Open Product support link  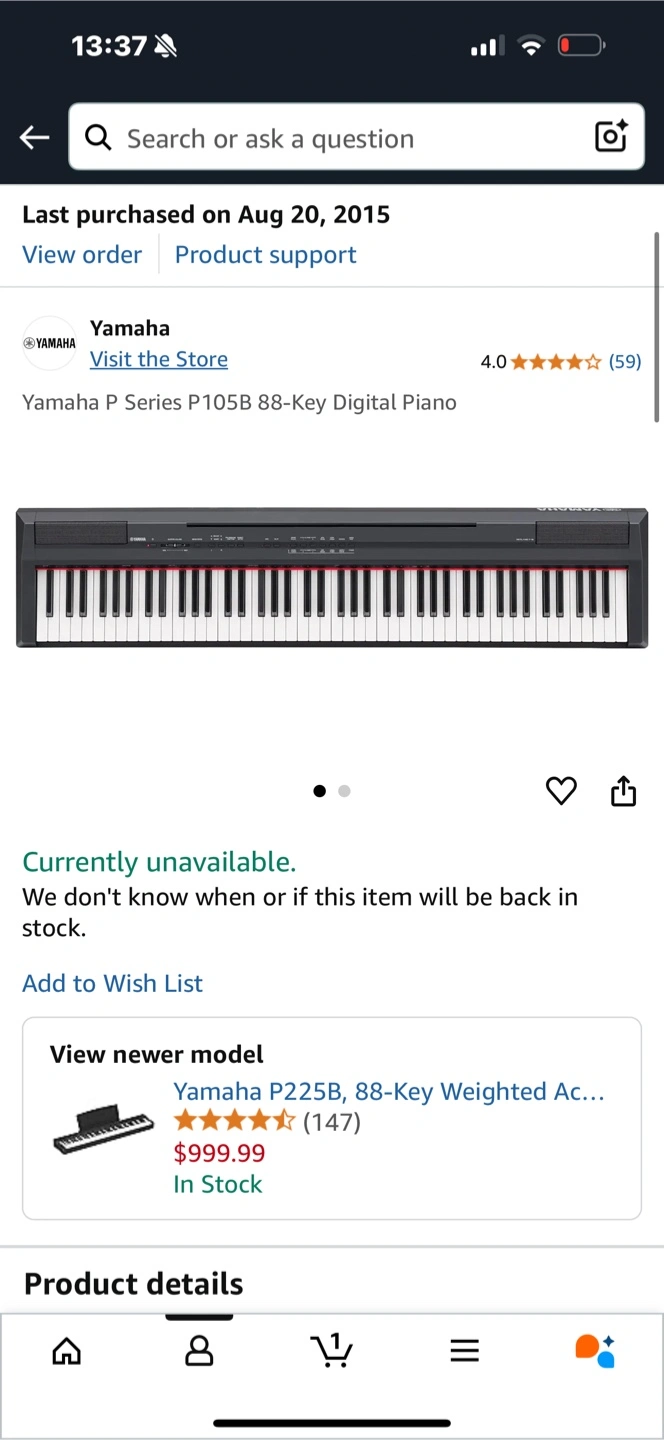coord(265,255)
